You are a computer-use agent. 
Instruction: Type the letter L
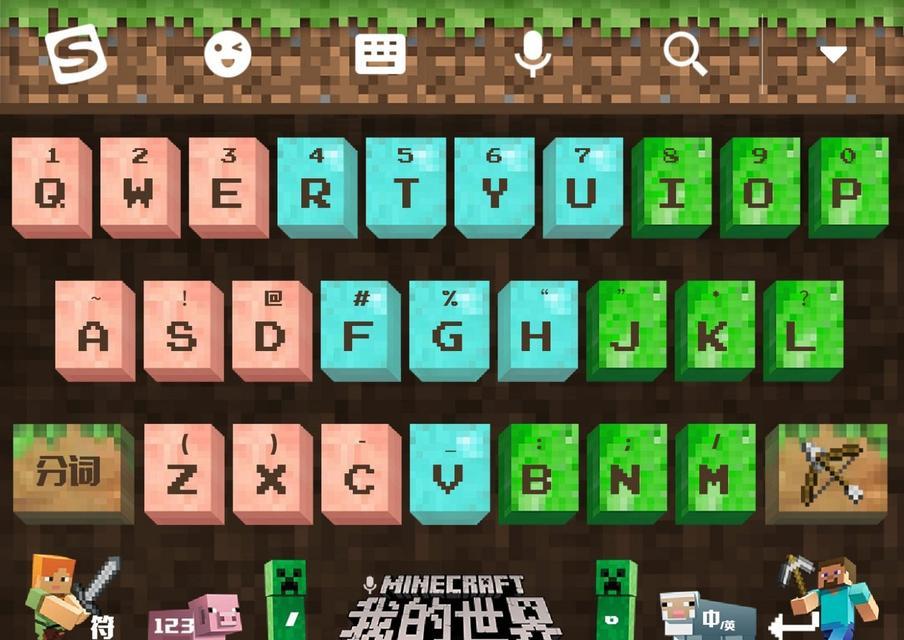pos(802,330)
